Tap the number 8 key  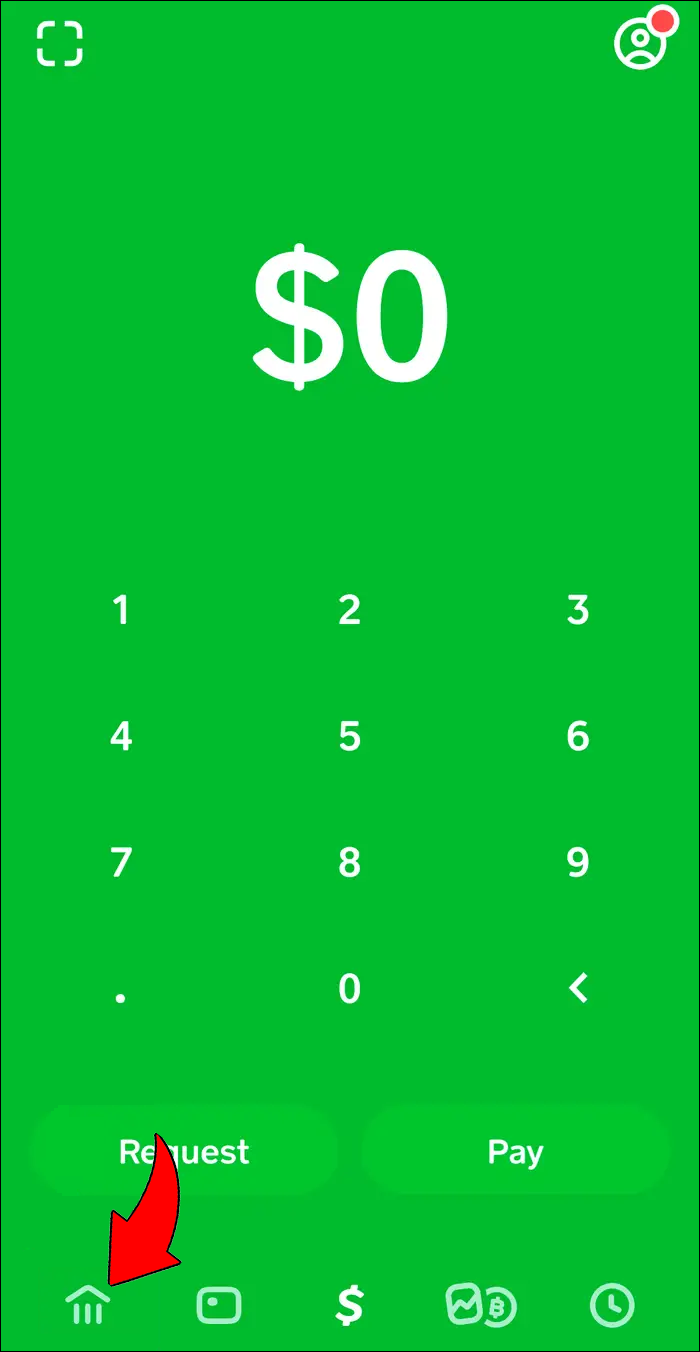pyautogui.click(x=349, y=863)
